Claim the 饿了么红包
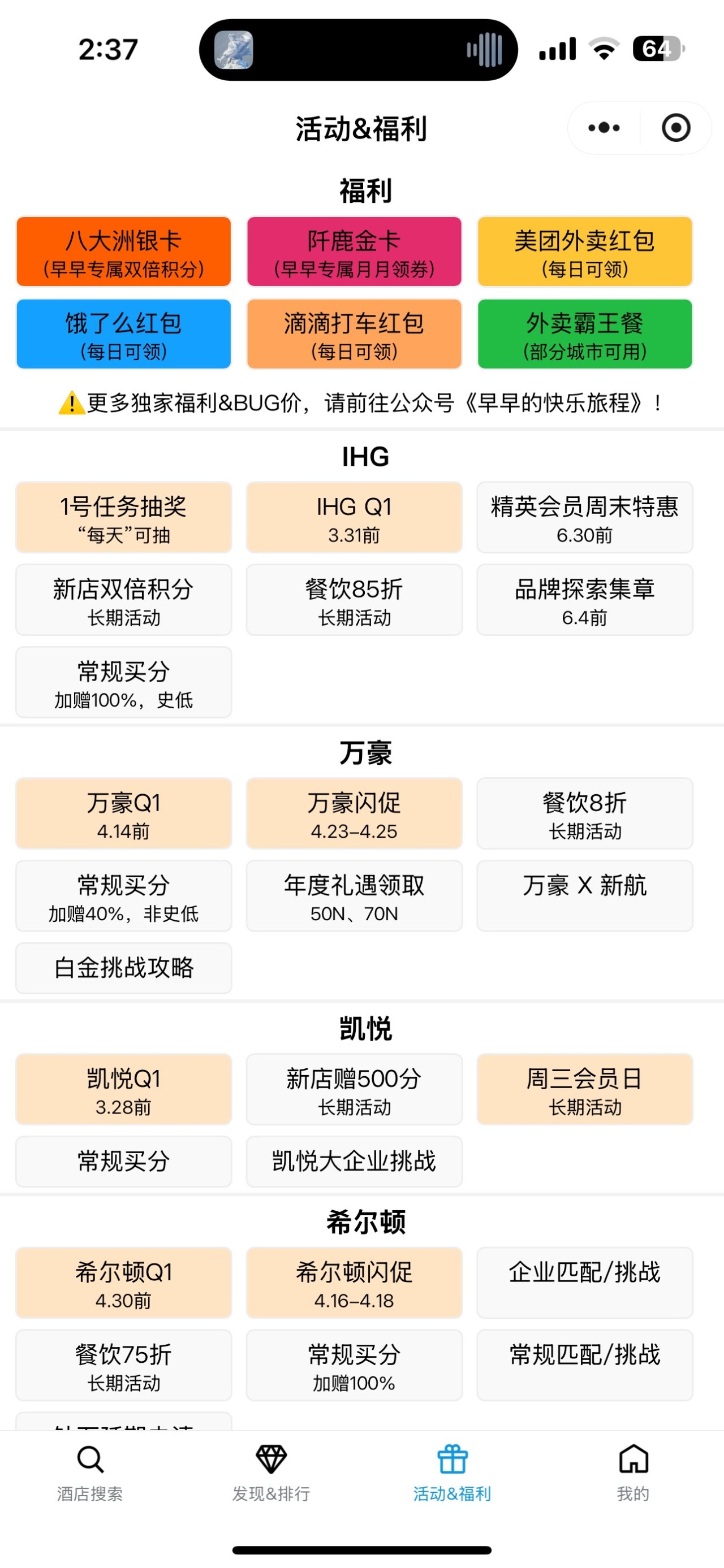Viewport: 724px width, 1568px height. [124, 334]
